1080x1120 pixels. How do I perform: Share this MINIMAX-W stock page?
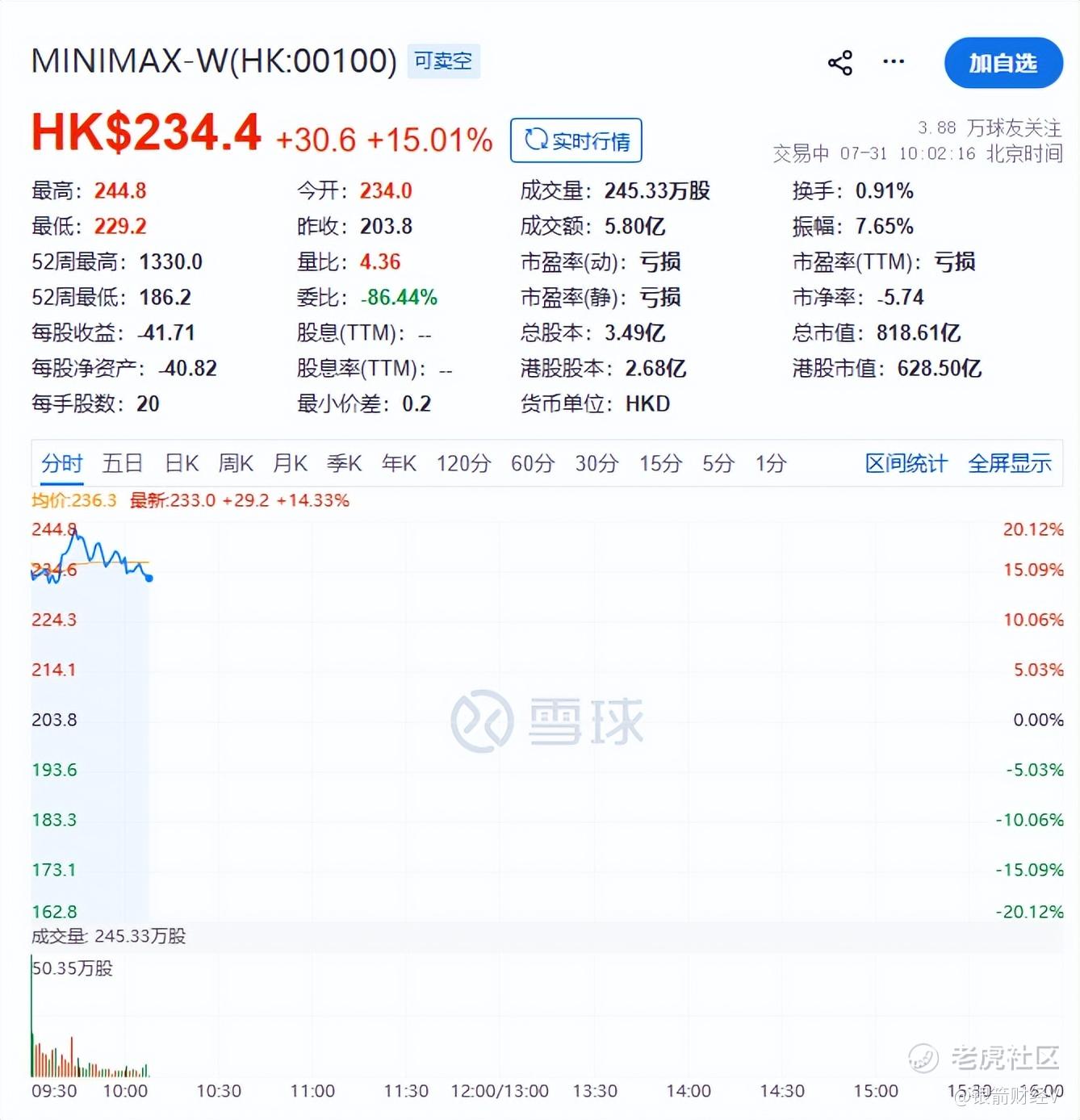pyautogui.click(x=840, y=63)
